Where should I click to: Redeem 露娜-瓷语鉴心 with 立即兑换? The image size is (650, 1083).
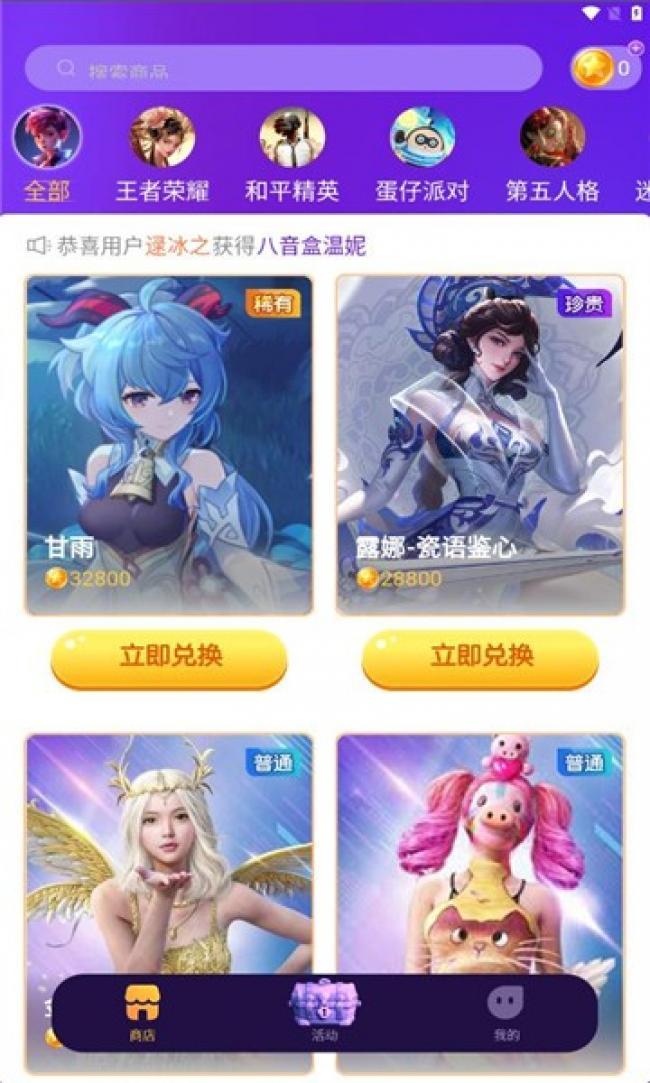coord(480,657)
